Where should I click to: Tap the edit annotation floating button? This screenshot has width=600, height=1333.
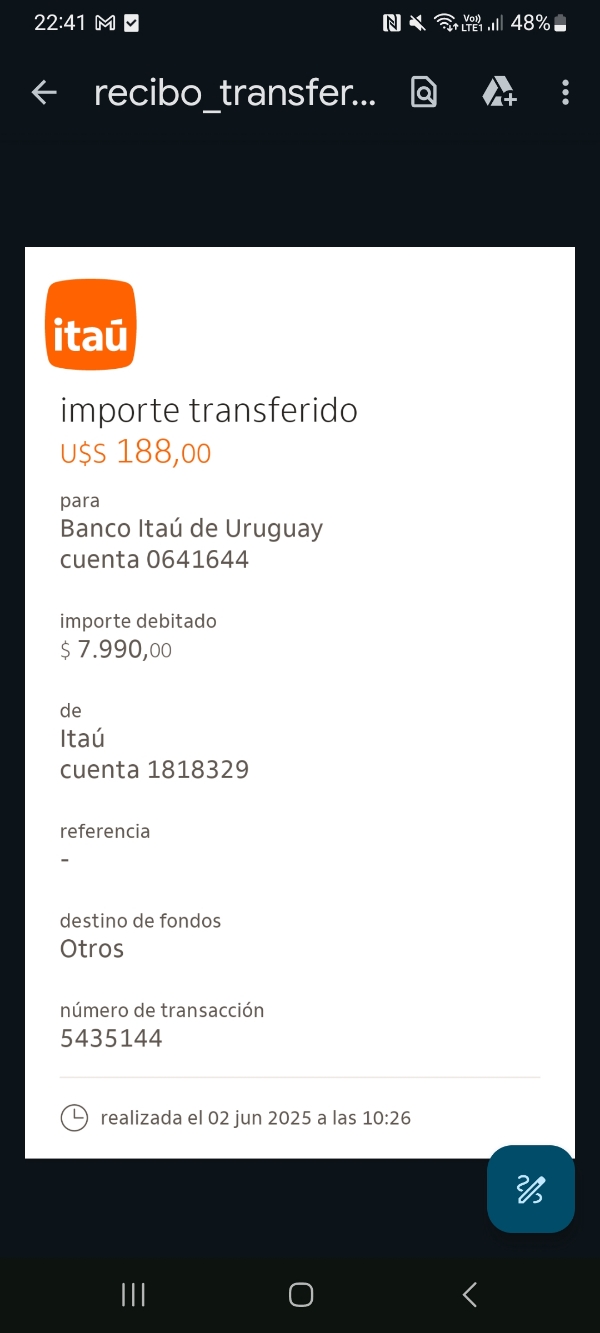[x=530, y=1189]
